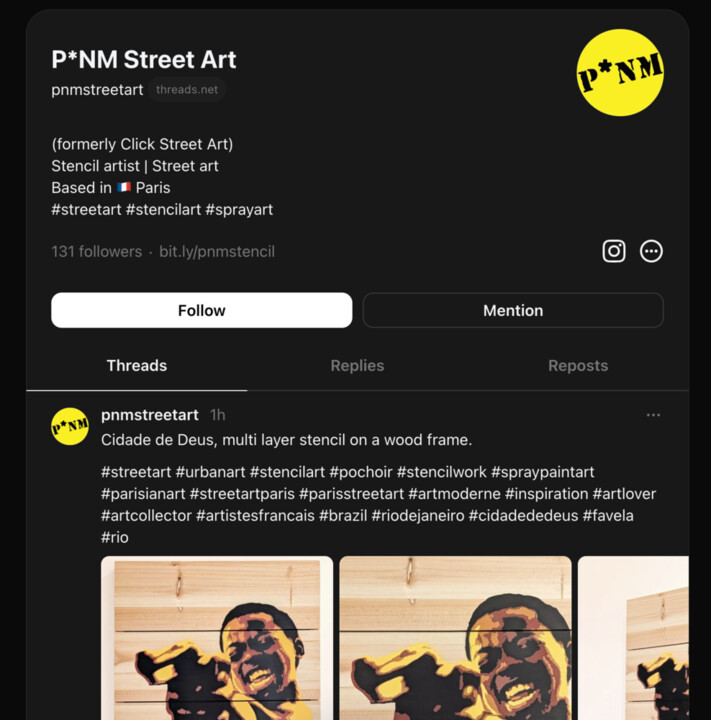This screenshot has width=711, height=720.
Task: Switch to the Reposts tab
Action: [x=577, y=366]
